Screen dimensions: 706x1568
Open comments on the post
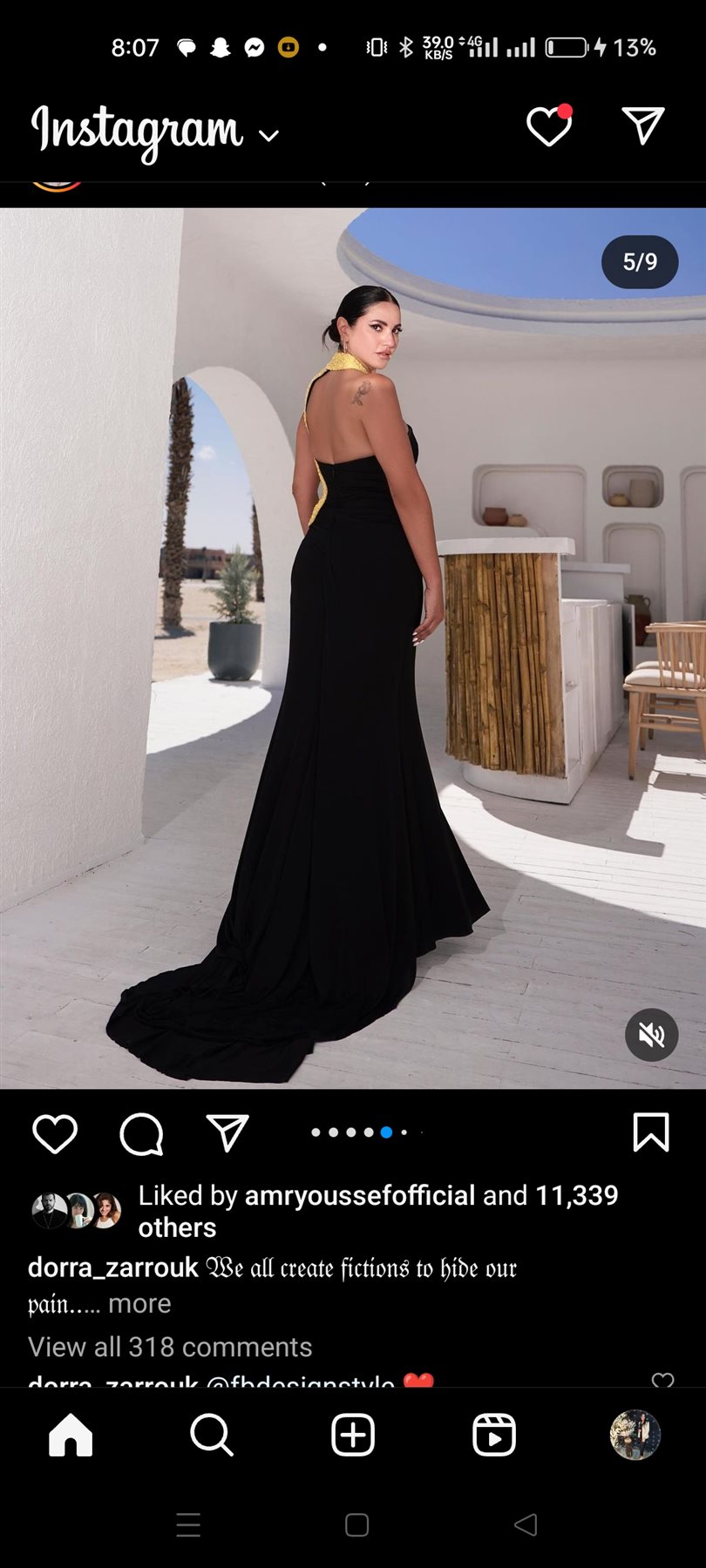click(x=141, y=1133)
